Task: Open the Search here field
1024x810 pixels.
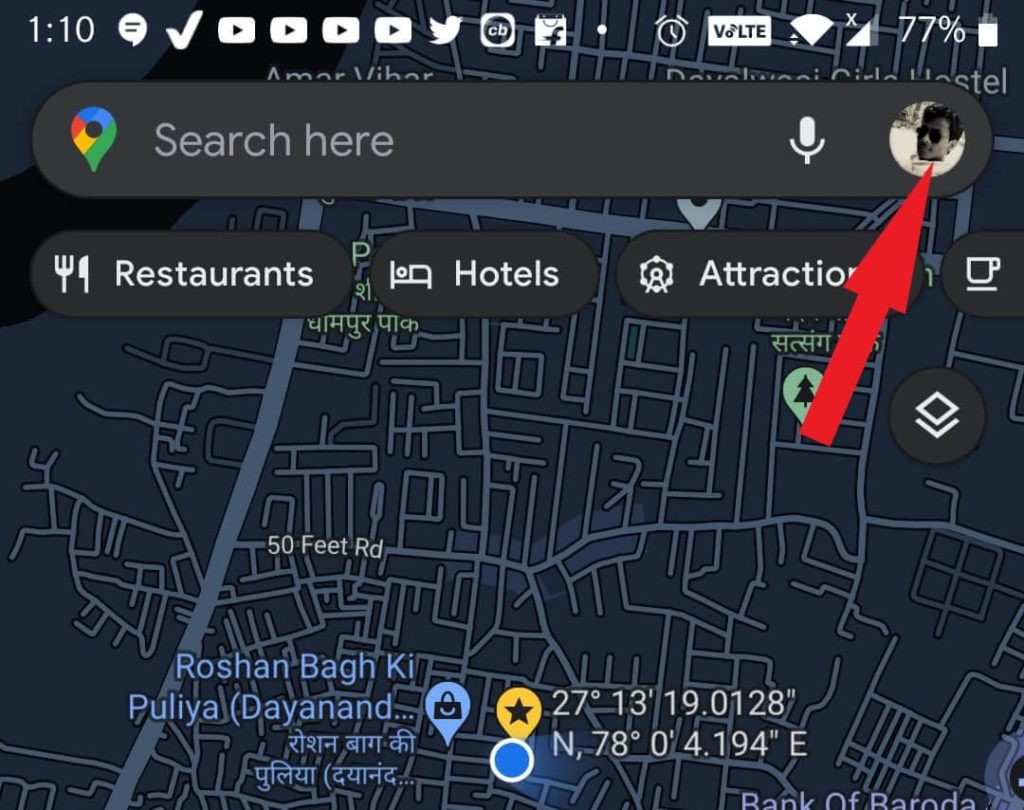Action: (400, 140)
